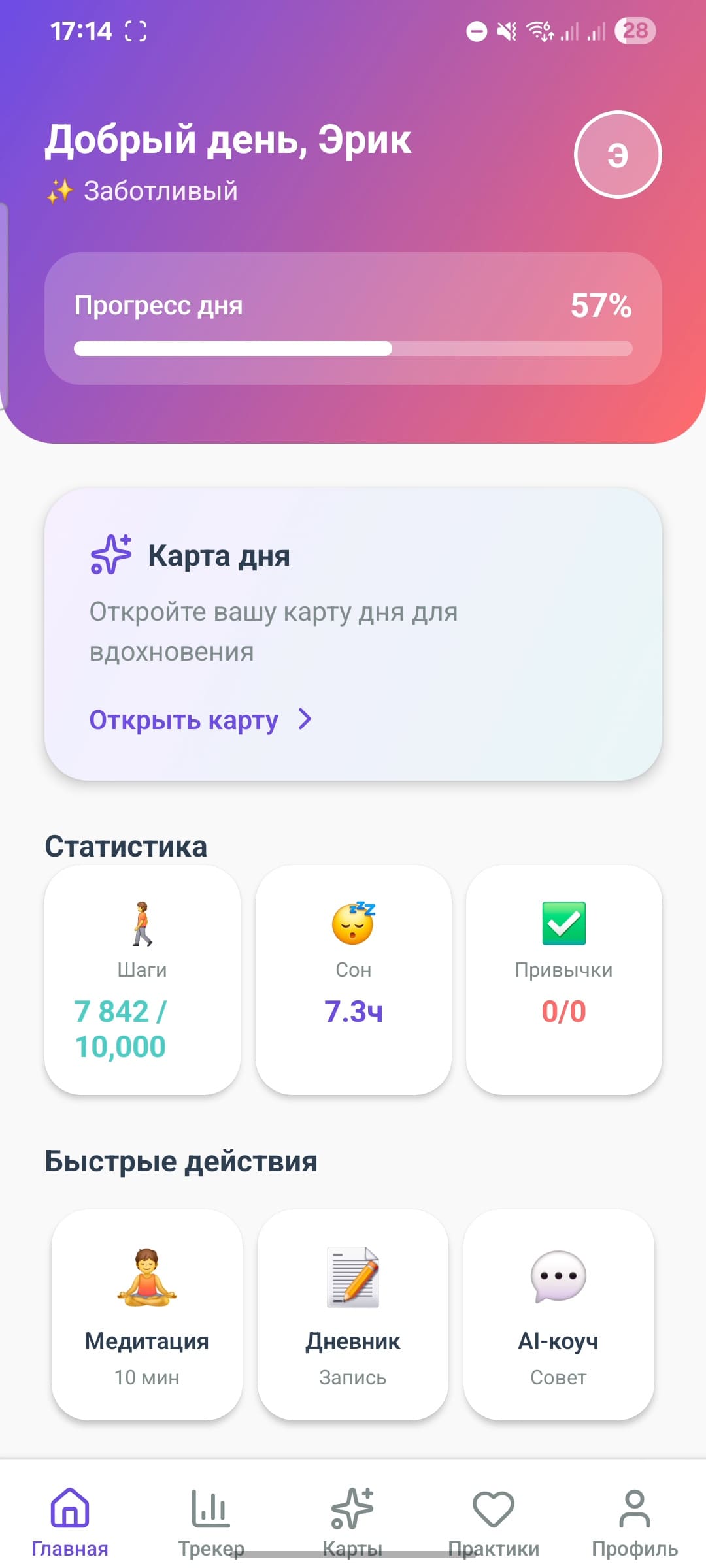Start a meditation via the meditating person icon
Viewport: 706px width, 1568px height.
tap(146, 1277)
